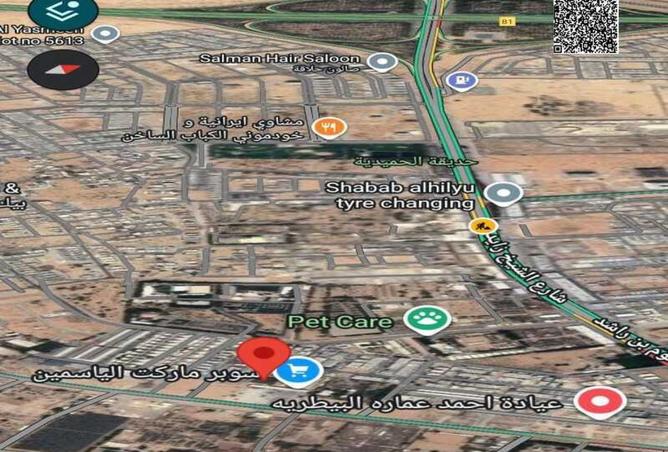Open the Salman Hair Saloon pin
Screen dimensions: 668x452
(x=381, y=62)
